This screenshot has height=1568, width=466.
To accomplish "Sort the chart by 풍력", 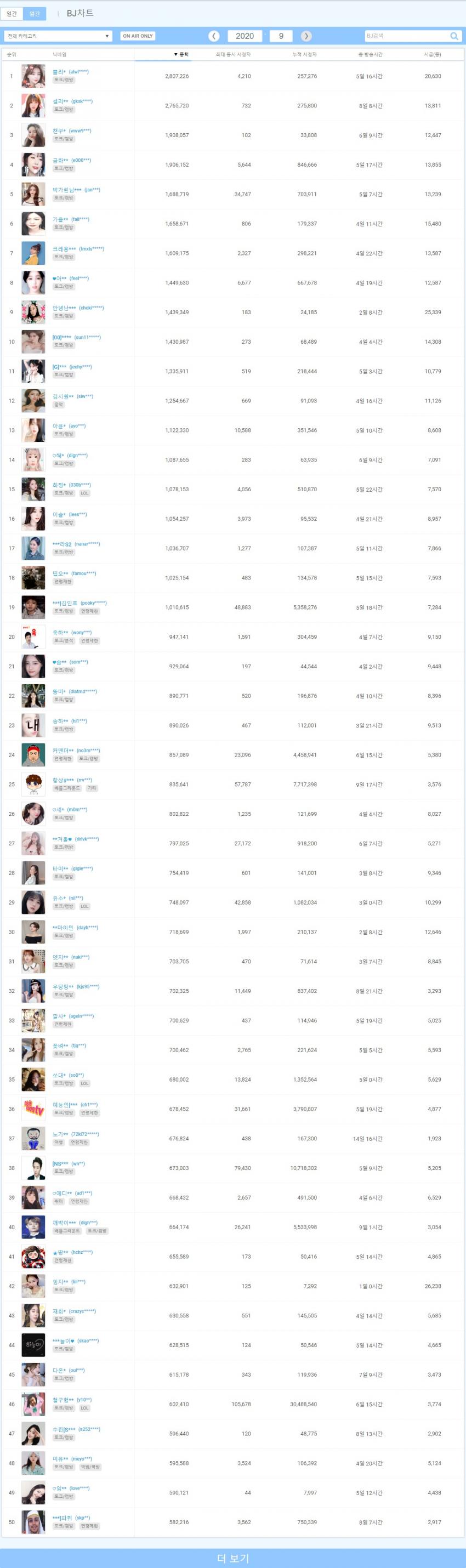I will (x=181, y=55).
